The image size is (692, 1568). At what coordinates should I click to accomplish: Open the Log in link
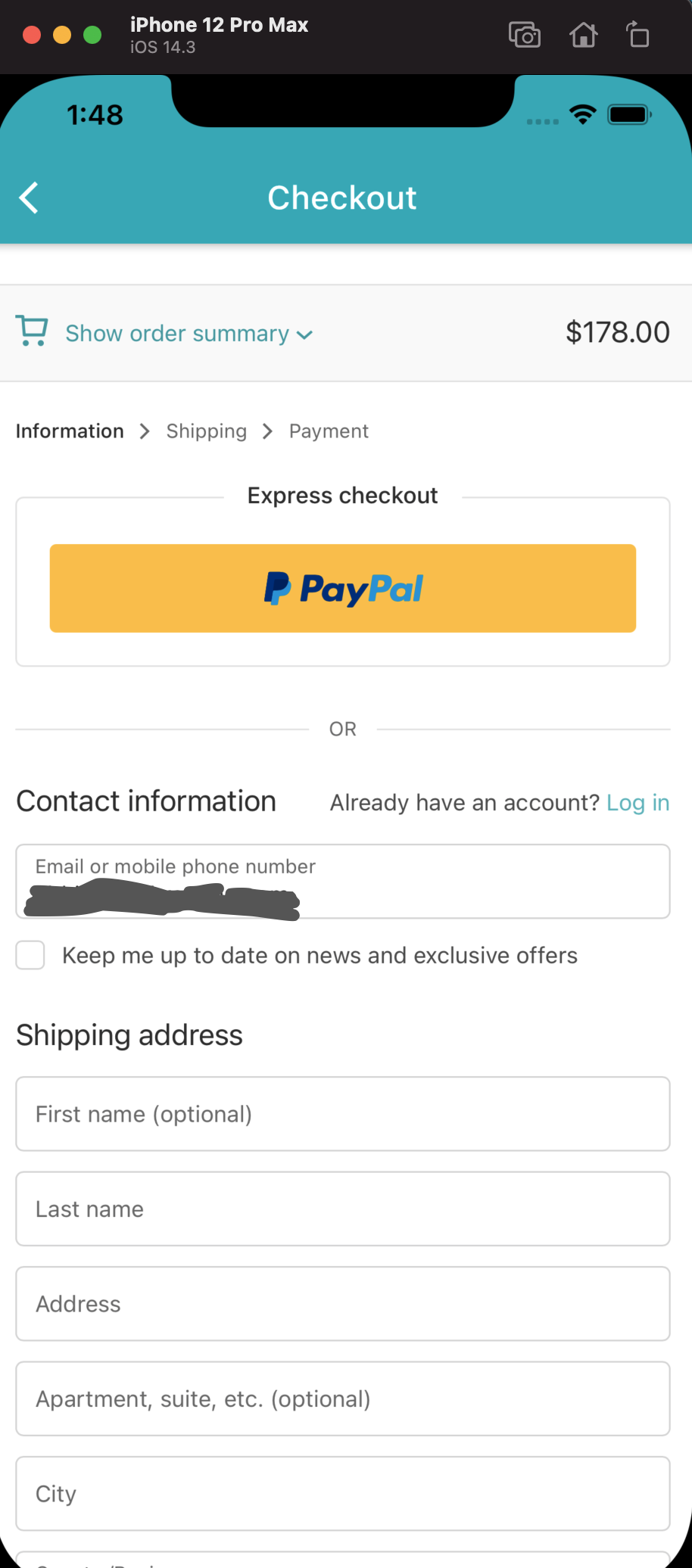[x=638, y=802]
